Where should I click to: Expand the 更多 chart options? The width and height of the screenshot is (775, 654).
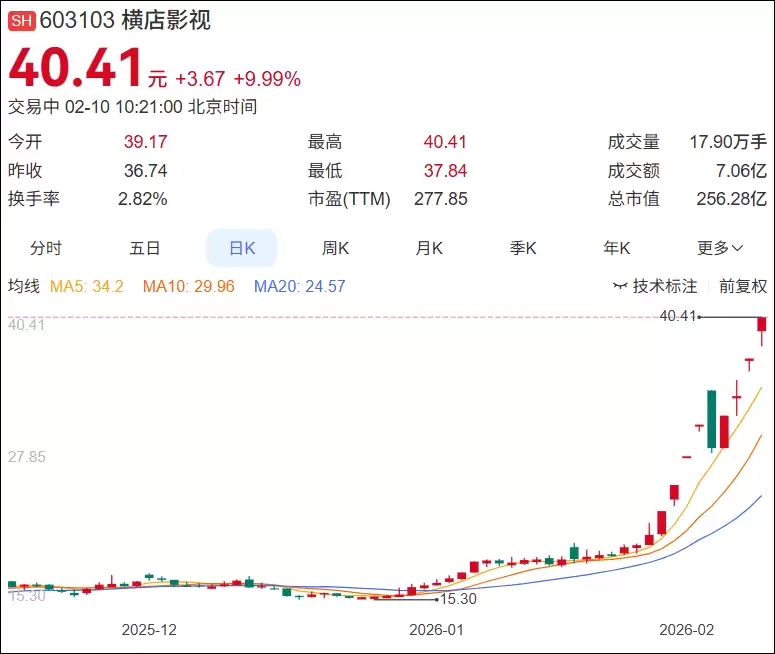click(x=720, y=248)
